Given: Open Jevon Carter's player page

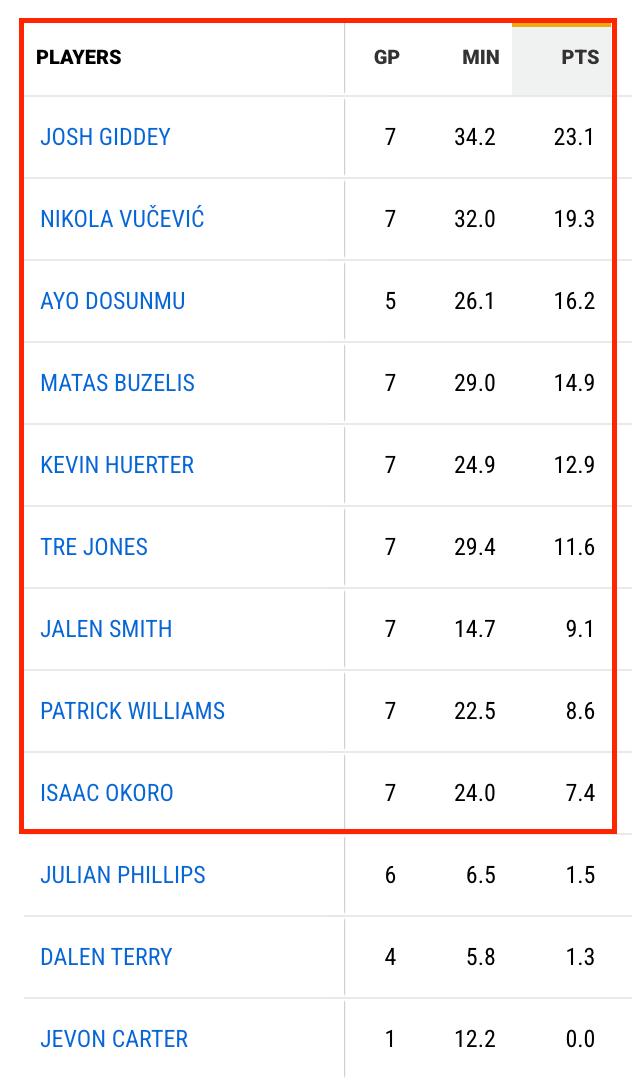Looking at the screenshot, I should tap(114, 1039).
